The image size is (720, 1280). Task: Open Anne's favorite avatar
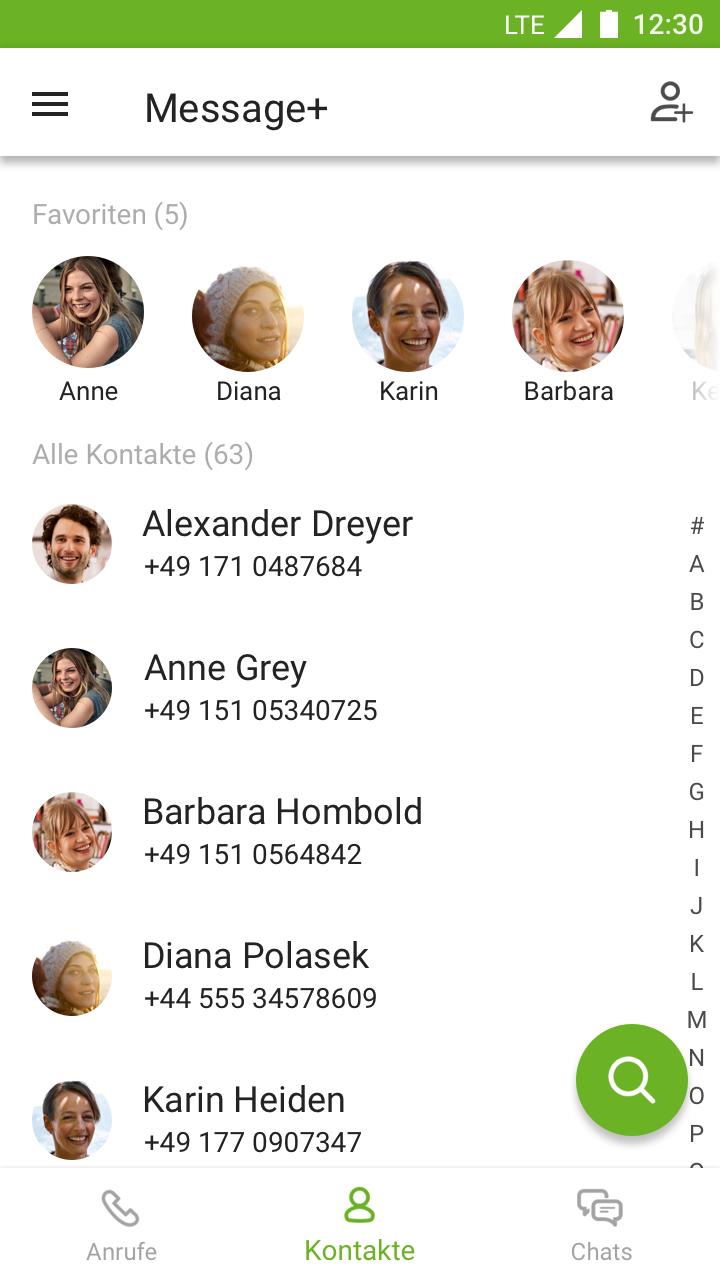click(x=88, y=311)
